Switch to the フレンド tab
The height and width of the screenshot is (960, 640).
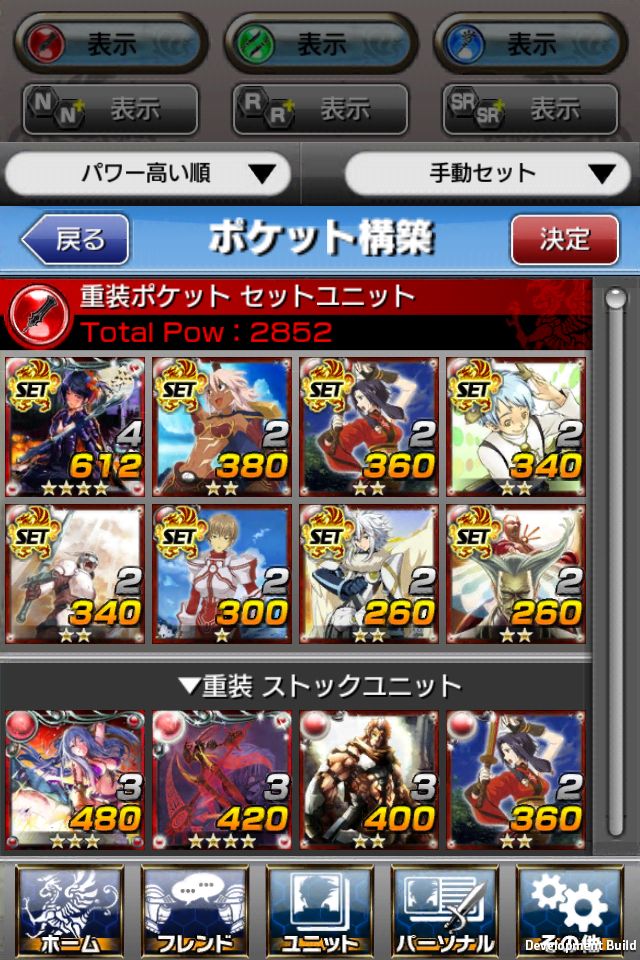click(x=195, y=910)
